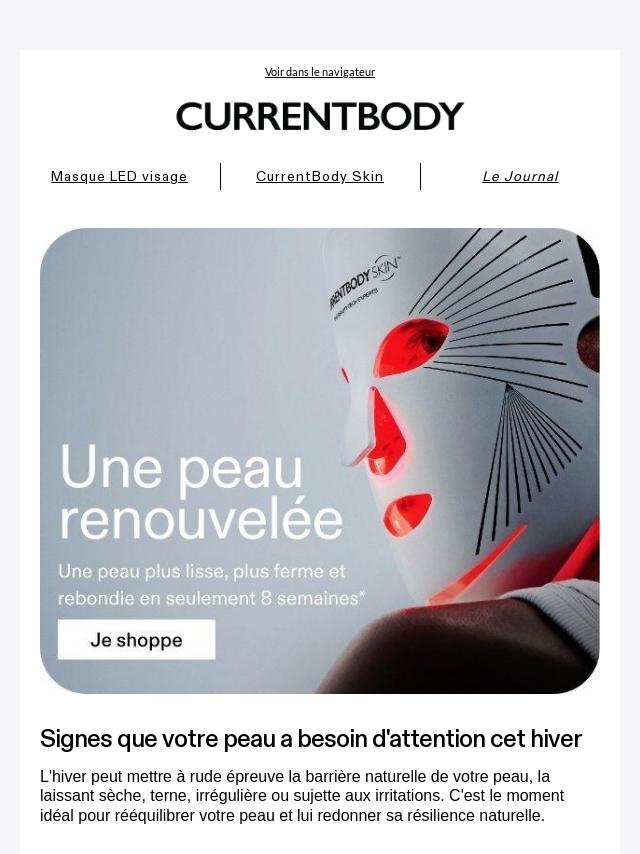Go to CurrentBody Skin section
Viewport: 640px width, 854px height.
point(320,177)
